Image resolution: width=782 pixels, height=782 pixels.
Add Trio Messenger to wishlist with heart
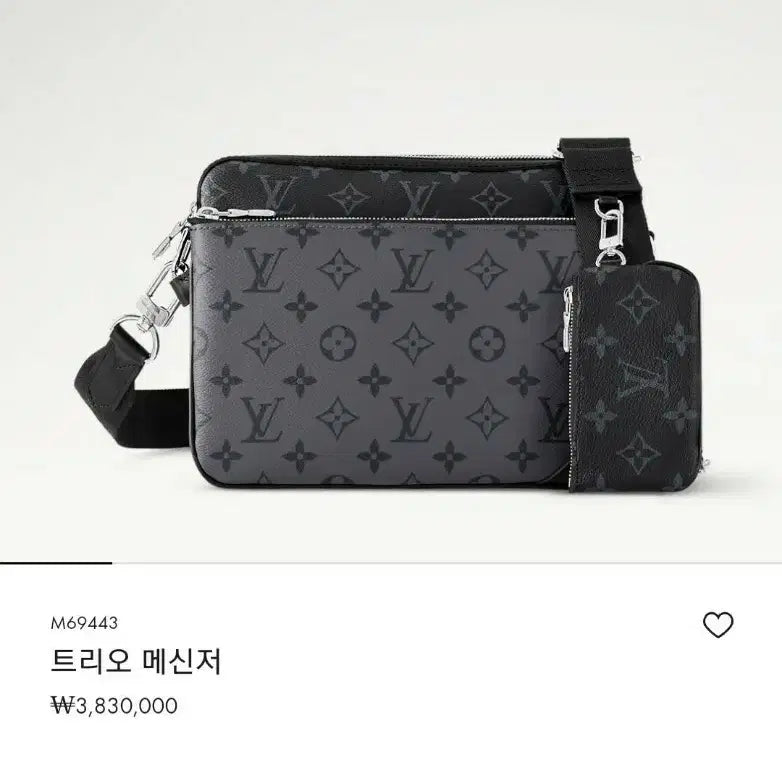pyautogui.click(x=718, y=626)
